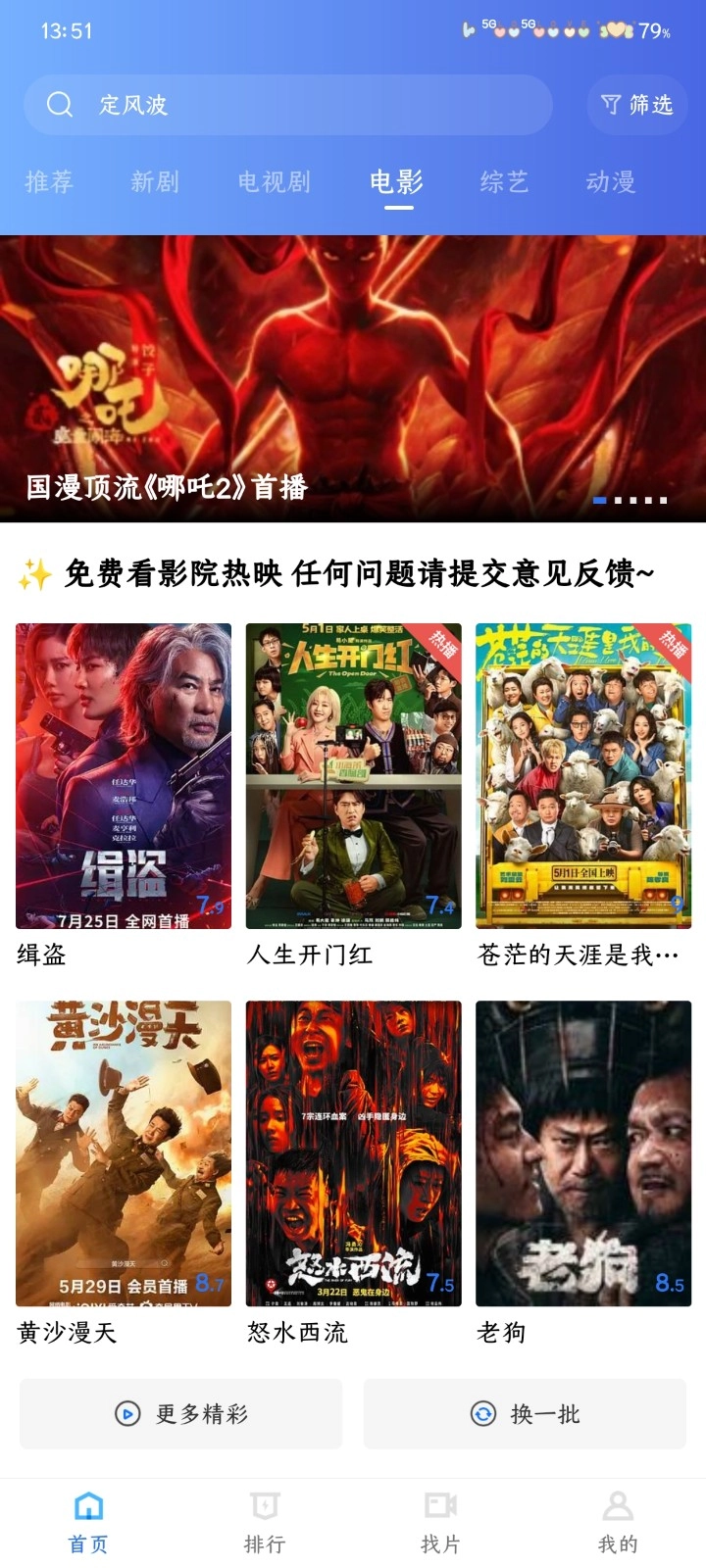This screenshot has width=706, height=1568.
Task: Switch to the 新剧 tab
Action: 155,182
